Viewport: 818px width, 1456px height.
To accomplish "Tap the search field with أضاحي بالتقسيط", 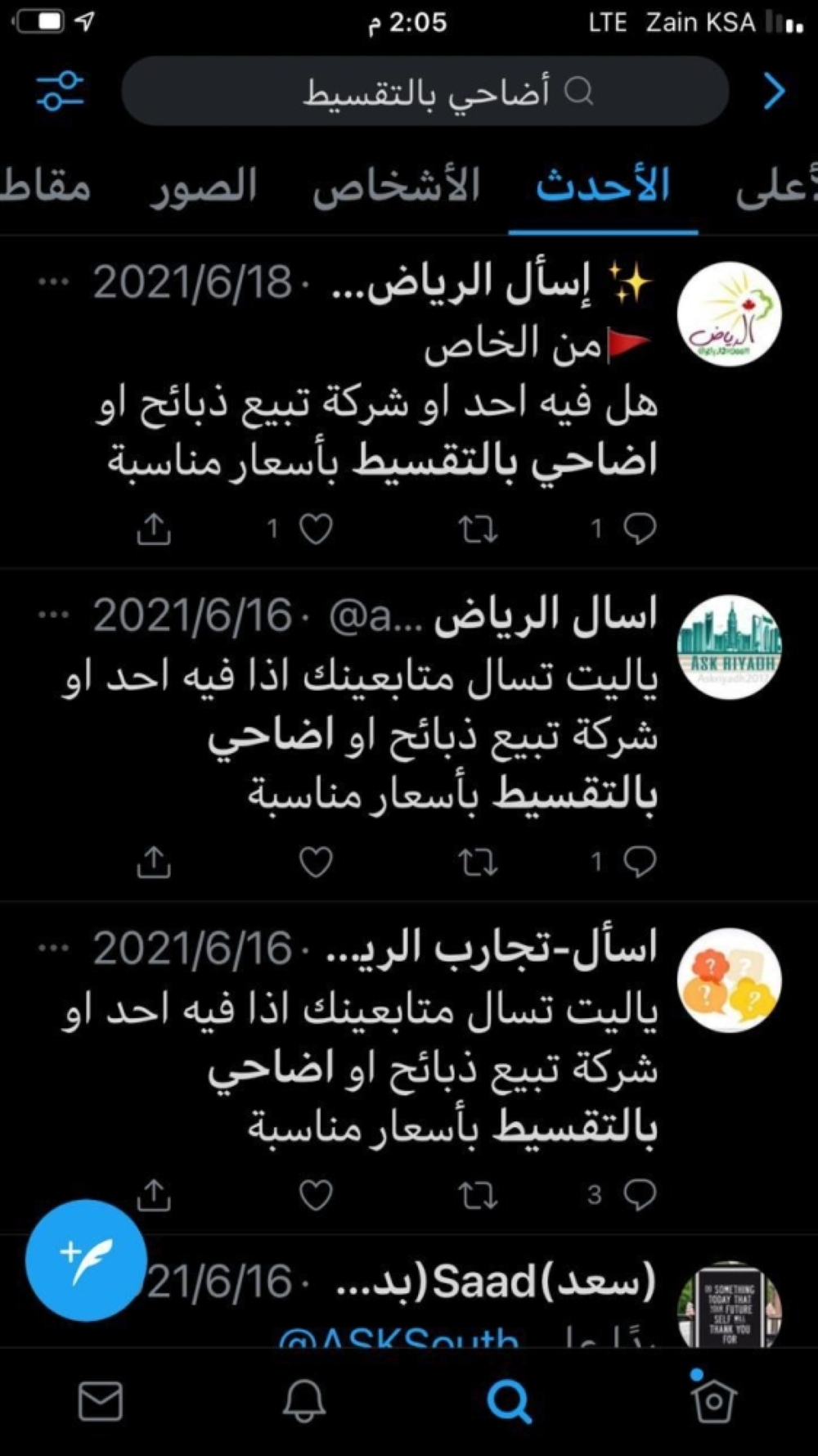I will (425, 92).
